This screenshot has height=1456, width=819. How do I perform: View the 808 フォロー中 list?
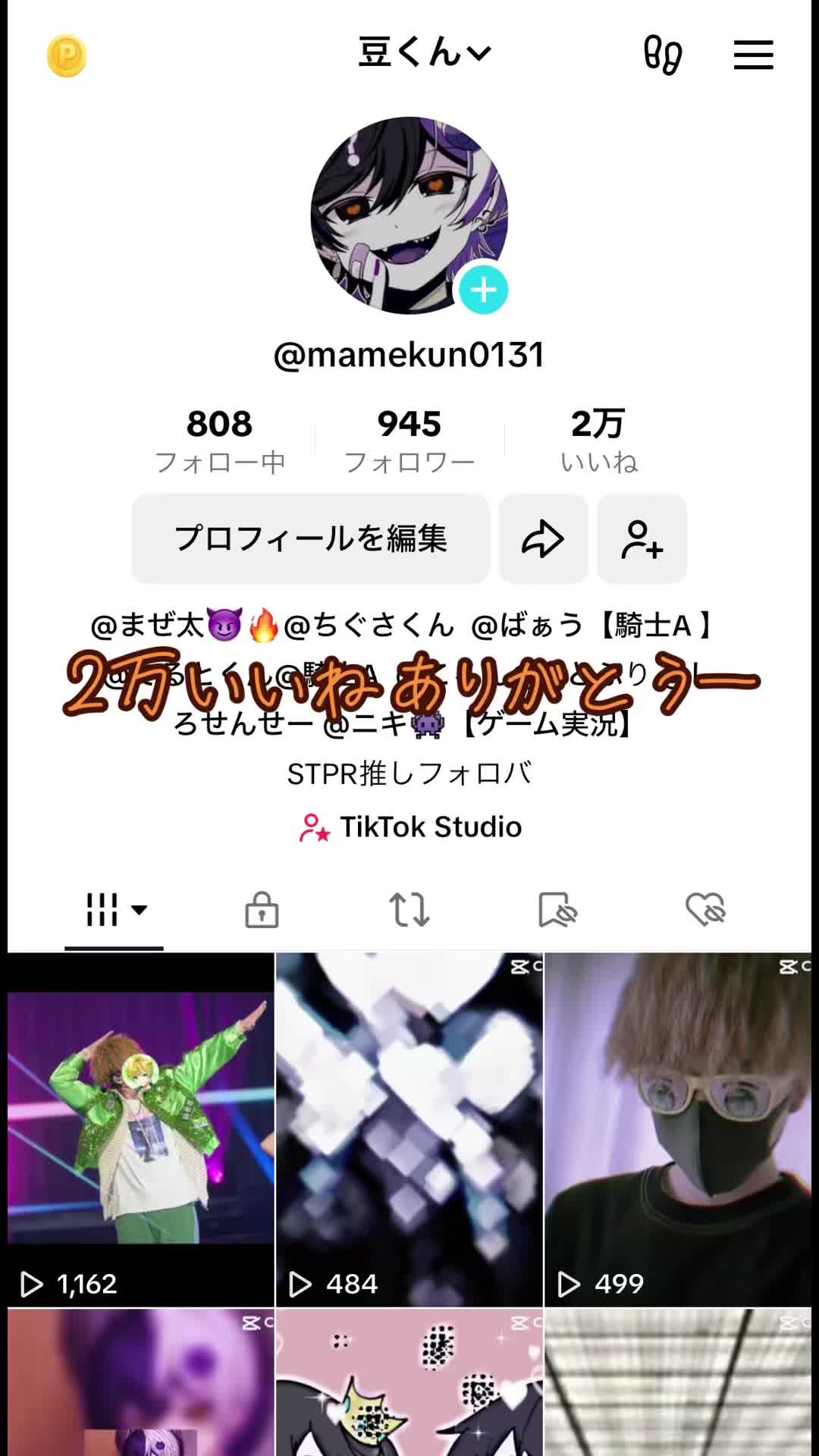[x=220, y=440]
